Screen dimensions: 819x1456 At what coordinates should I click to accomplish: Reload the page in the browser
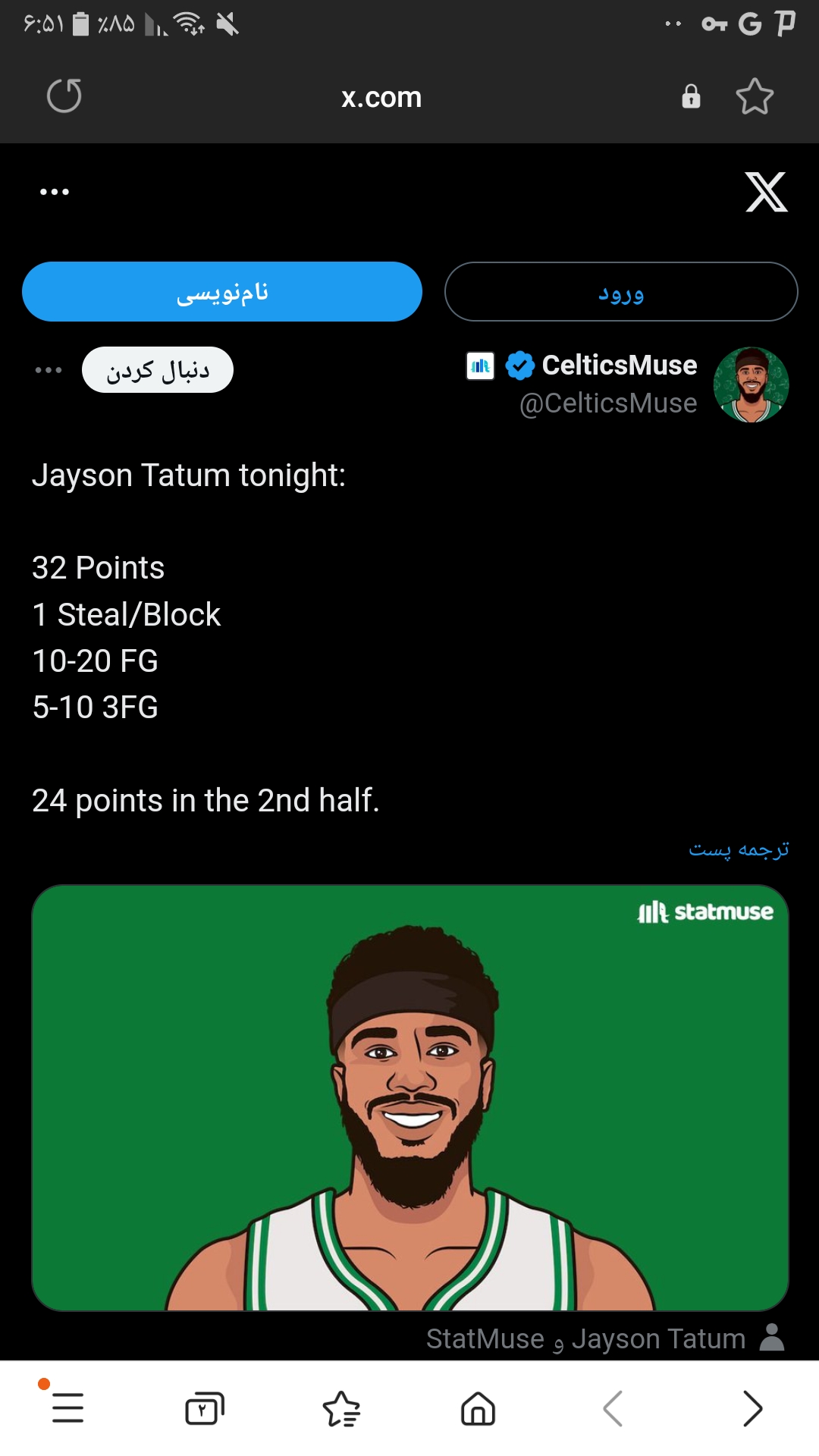(x=64, y=96)
